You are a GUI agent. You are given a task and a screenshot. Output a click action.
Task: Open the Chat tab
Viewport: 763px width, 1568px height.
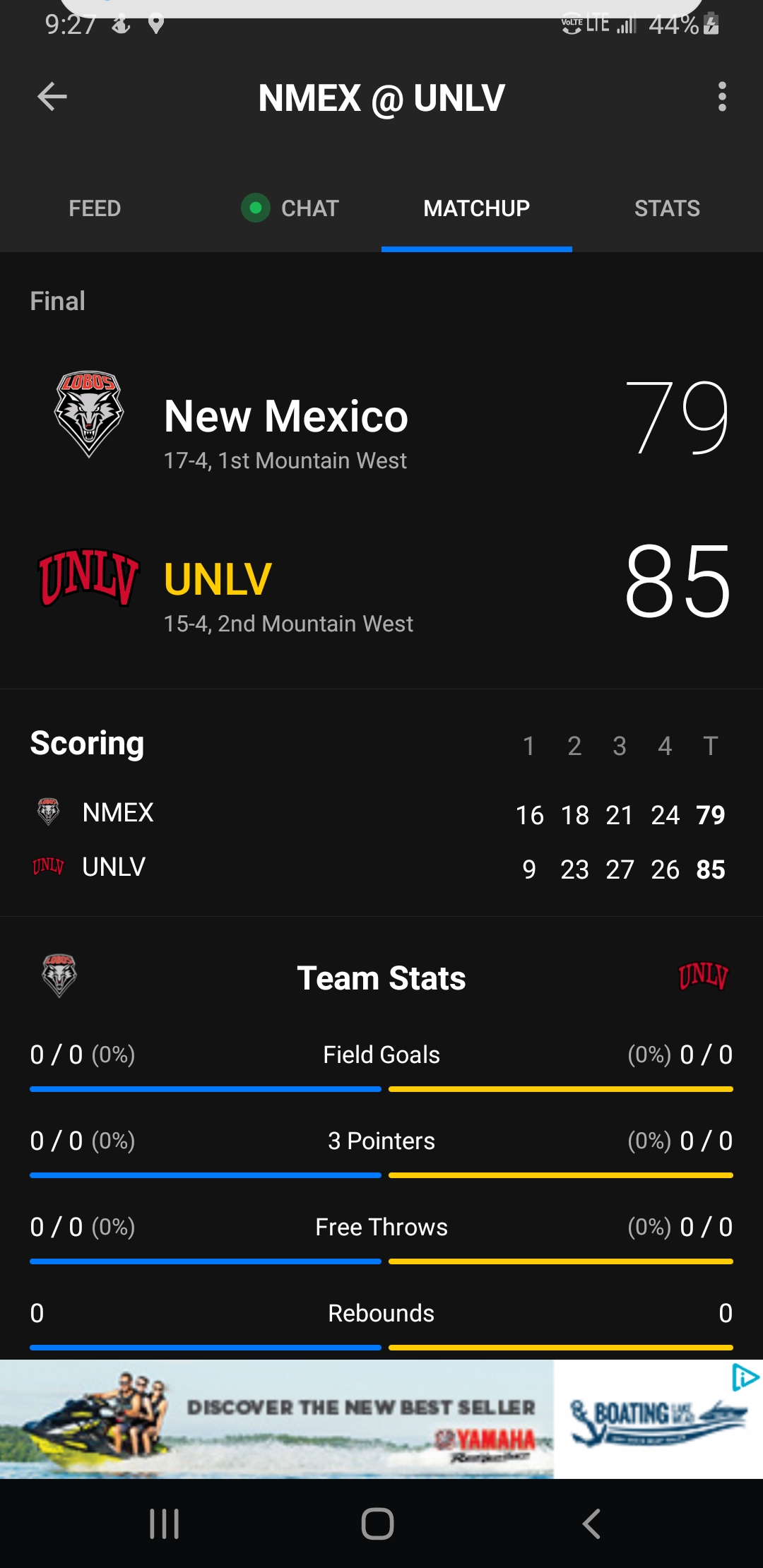(x=290, y=208)
